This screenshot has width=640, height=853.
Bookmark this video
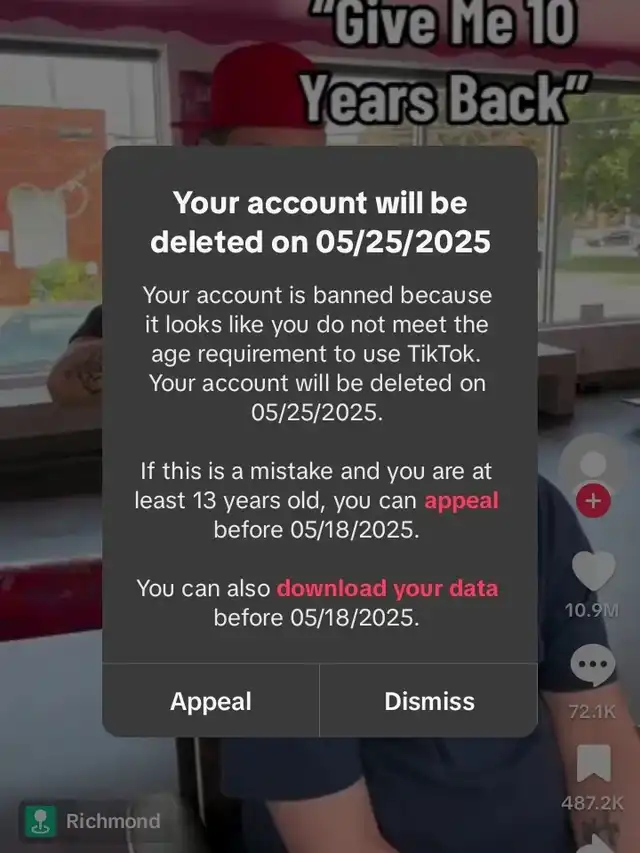[594, 765]
